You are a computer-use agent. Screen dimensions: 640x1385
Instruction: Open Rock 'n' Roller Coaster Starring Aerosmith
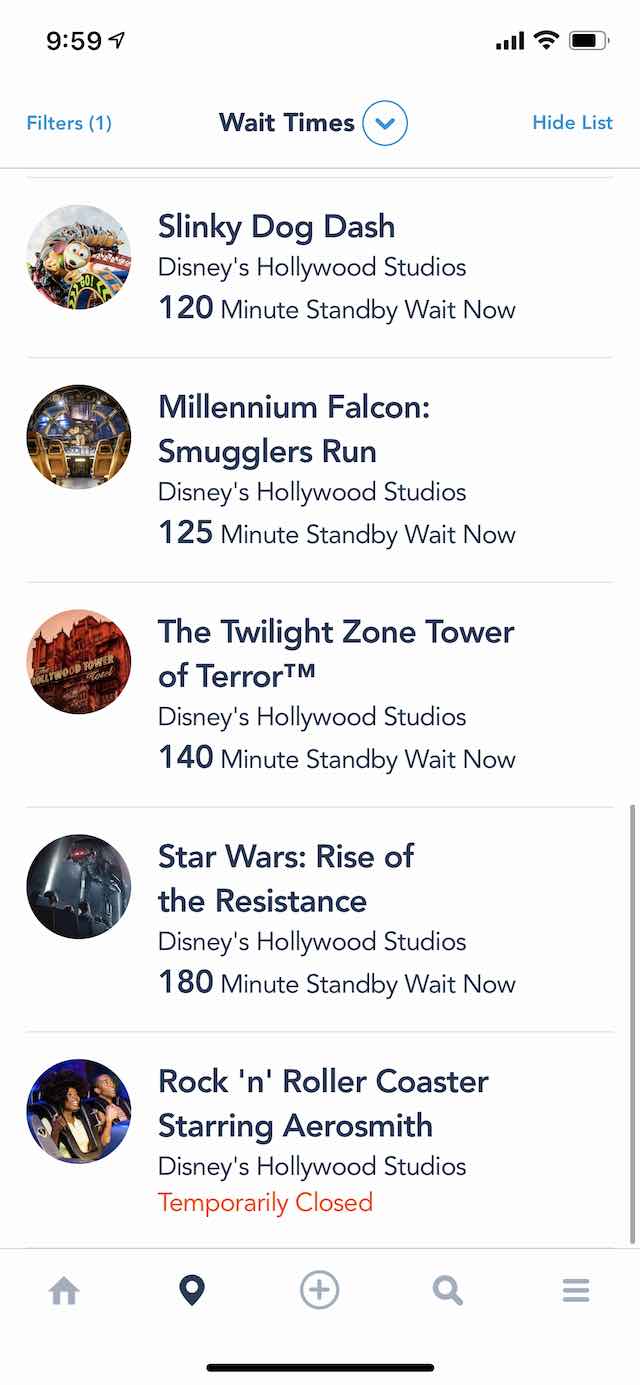point(320,1140)
